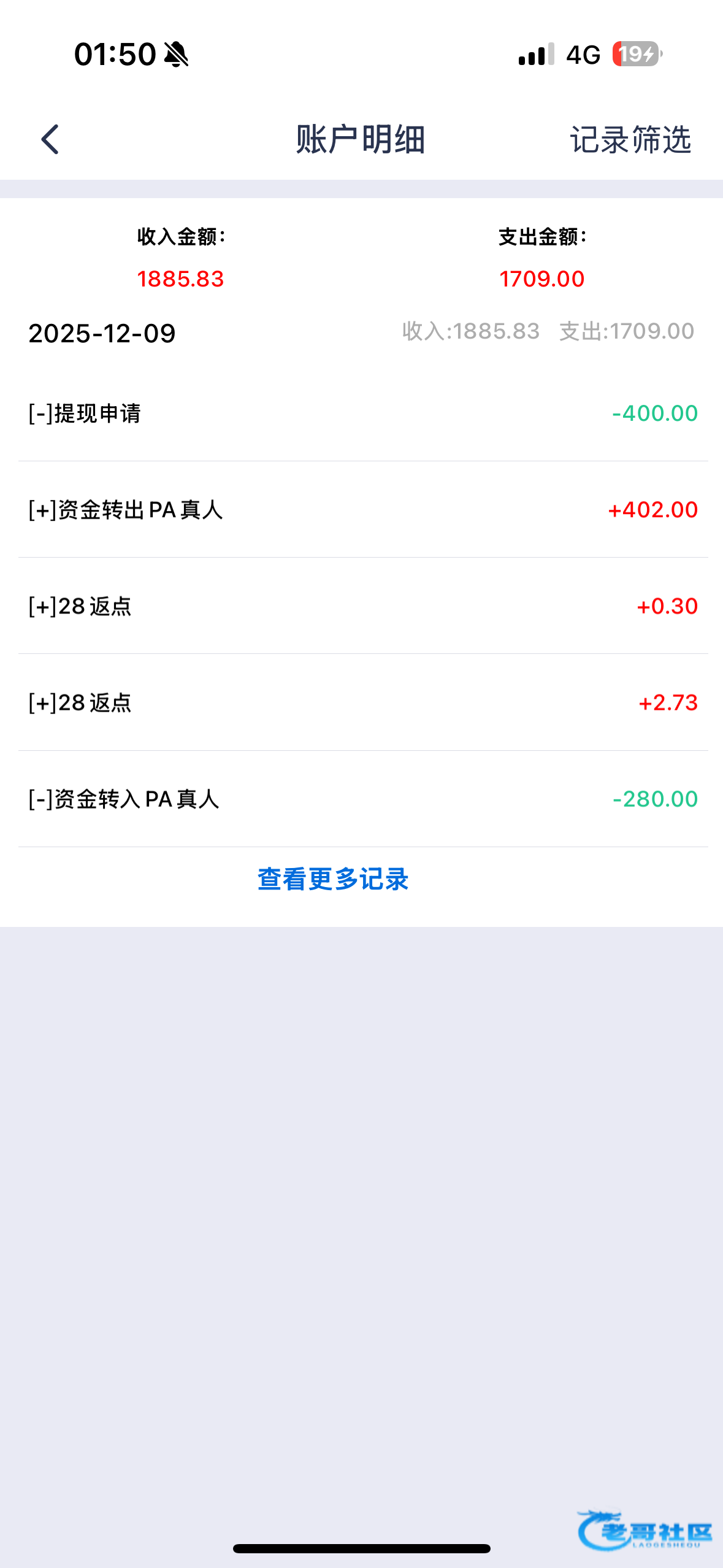Open the 资金转出 PA 真人 +402.00 record
This screenshot has height=1568, width=723.
pos(362,510)
